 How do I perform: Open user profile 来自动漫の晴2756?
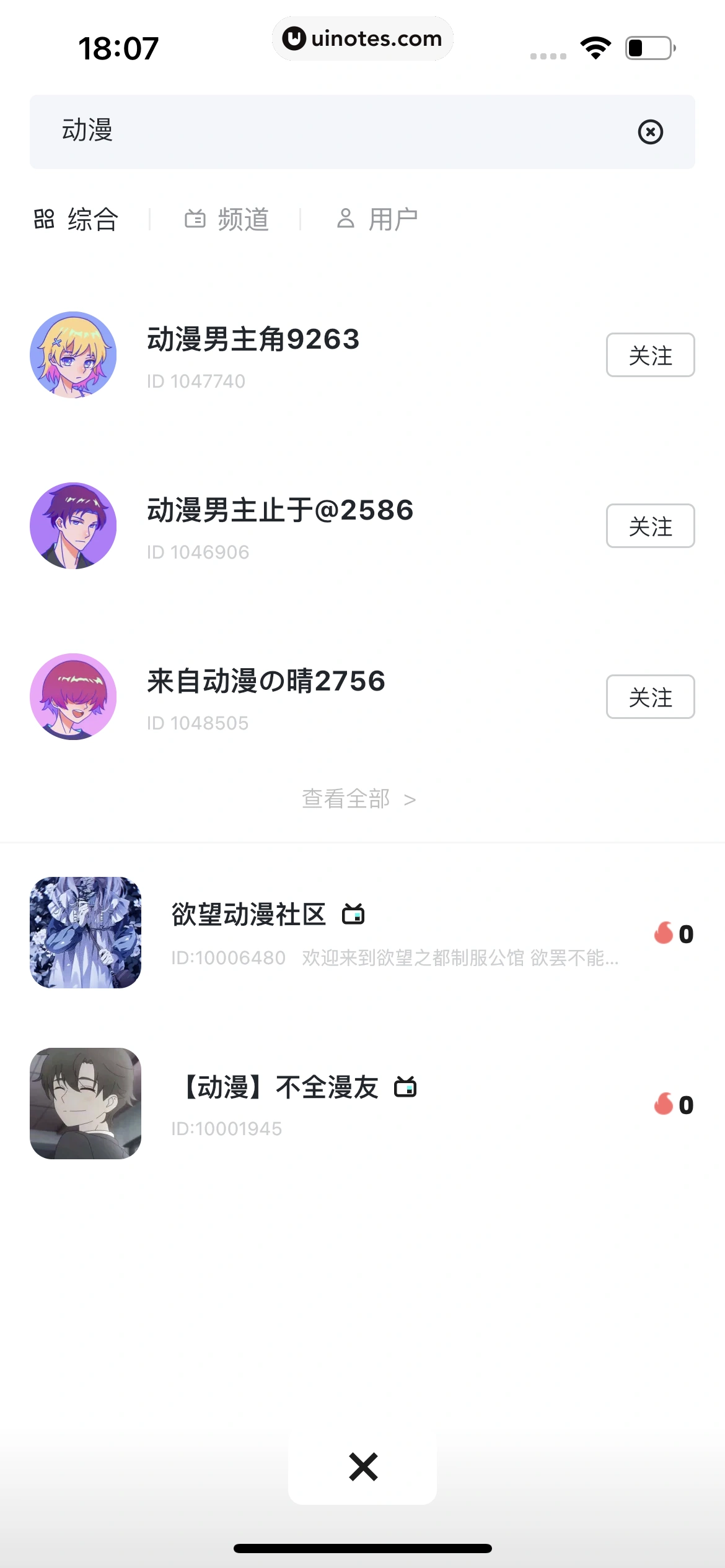266,680
